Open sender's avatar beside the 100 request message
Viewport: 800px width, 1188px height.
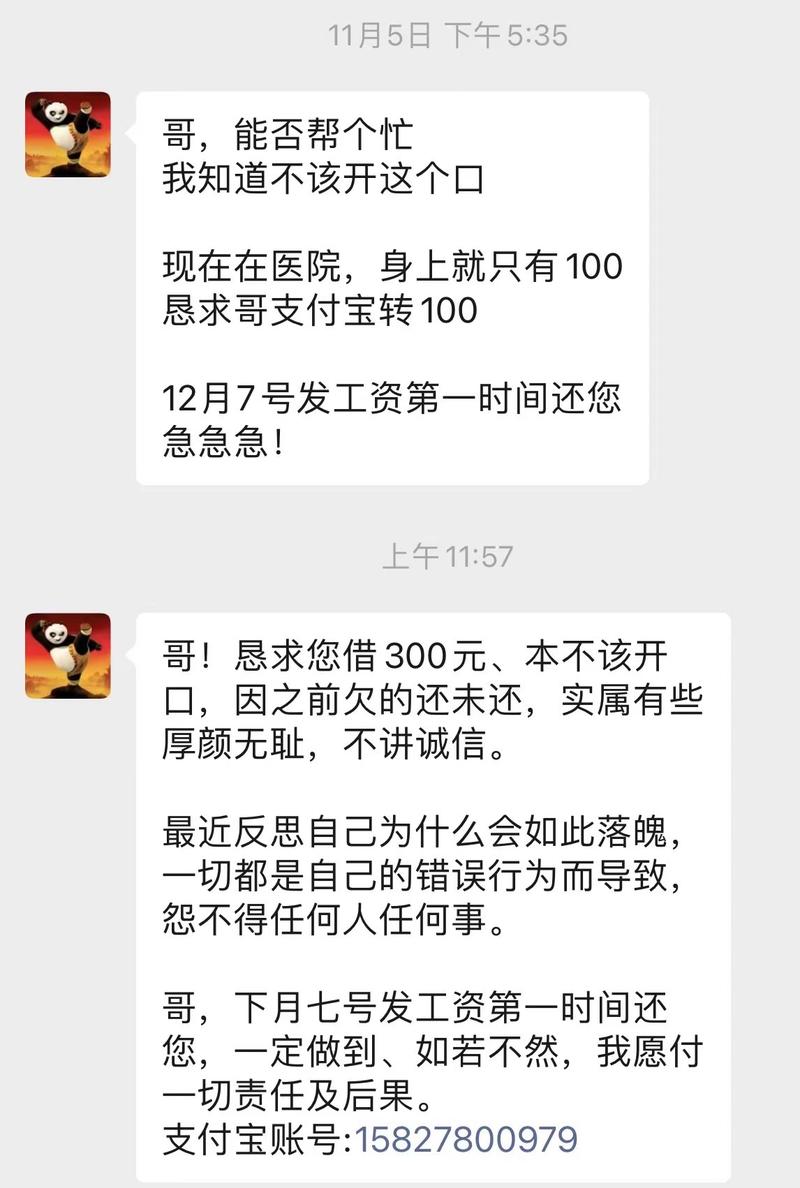tap(68, 135)
